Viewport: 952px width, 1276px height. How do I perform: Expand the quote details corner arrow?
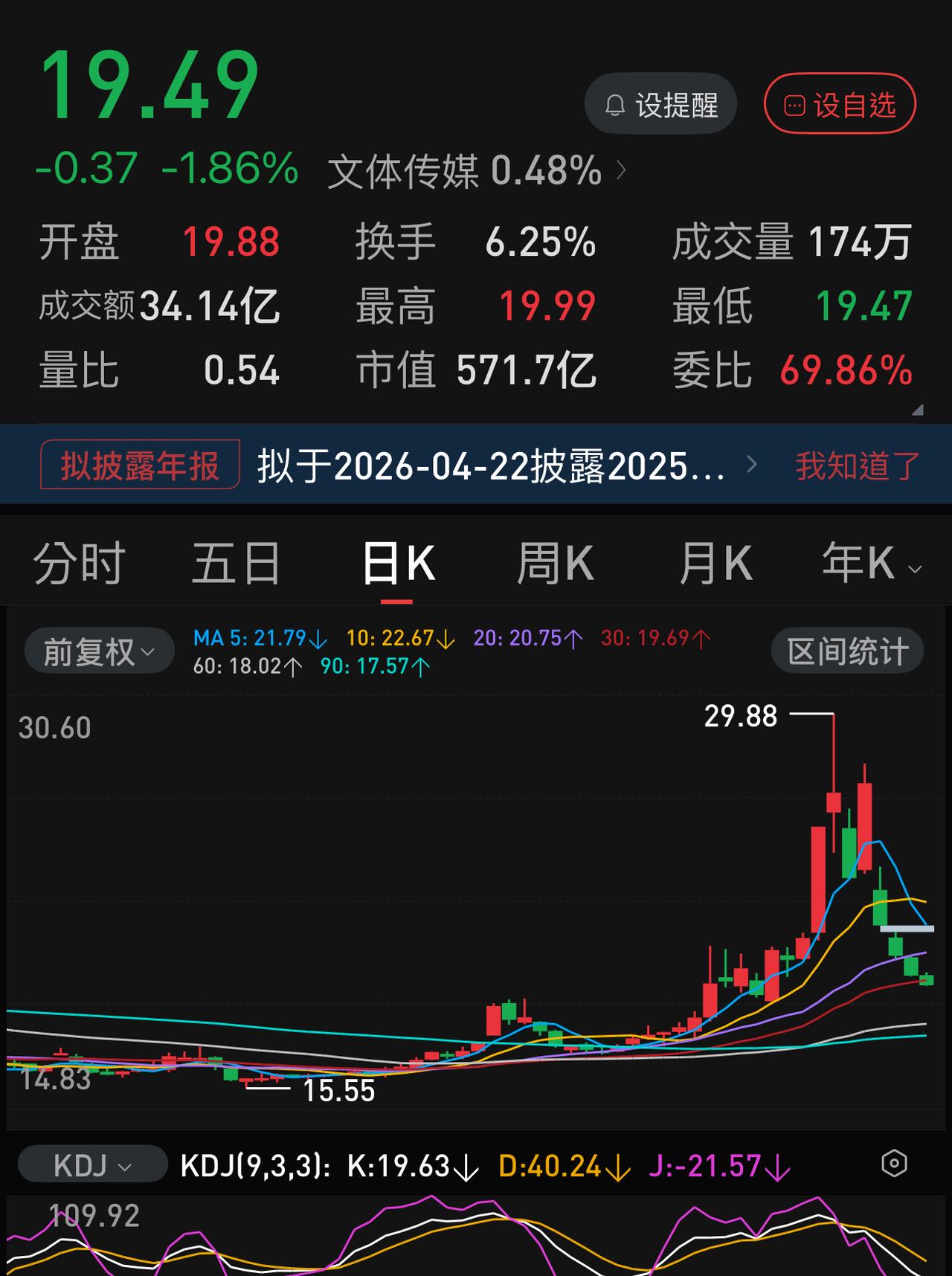918,410
